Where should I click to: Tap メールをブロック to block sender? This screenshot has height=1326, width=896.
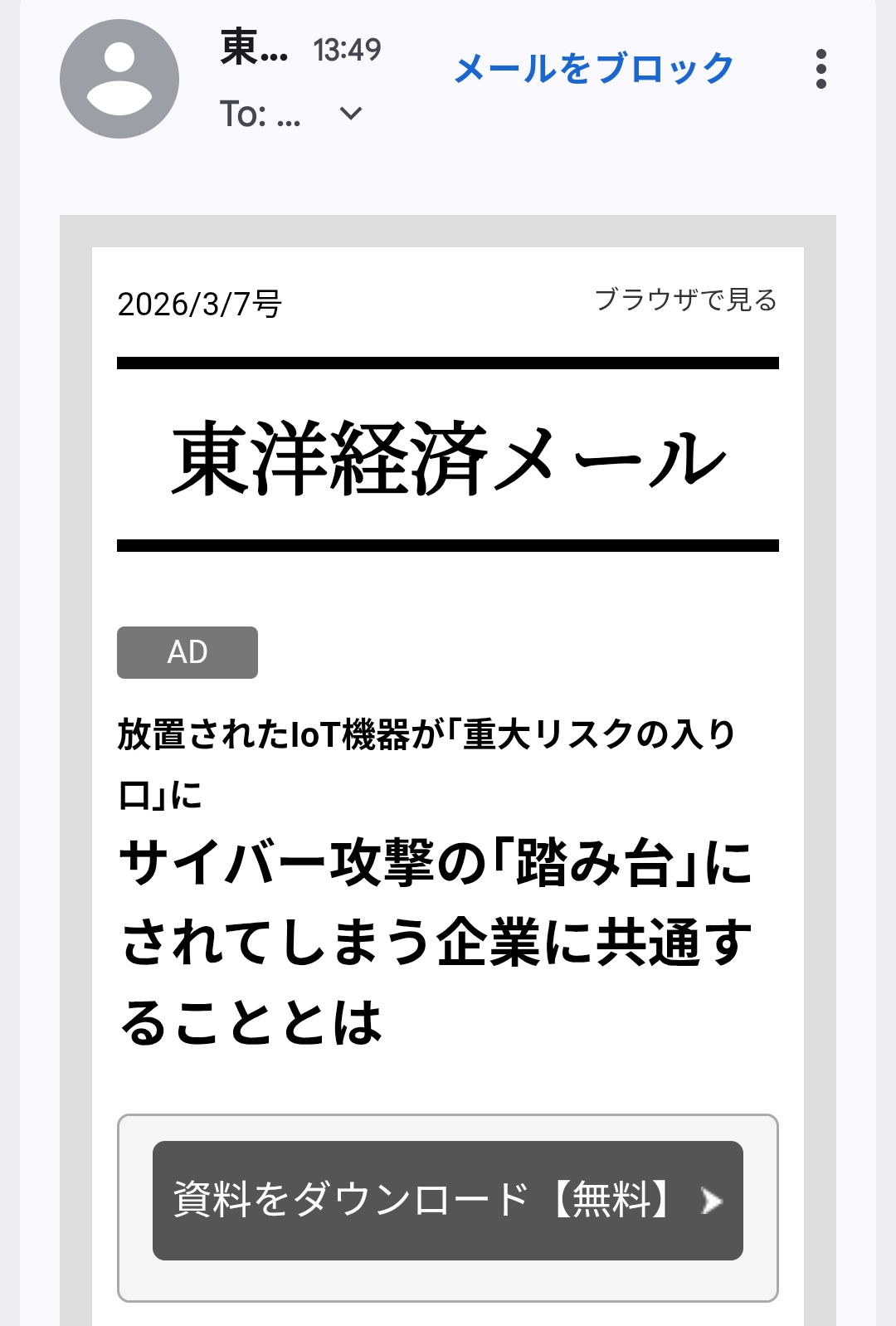click(x=594, y=68)
